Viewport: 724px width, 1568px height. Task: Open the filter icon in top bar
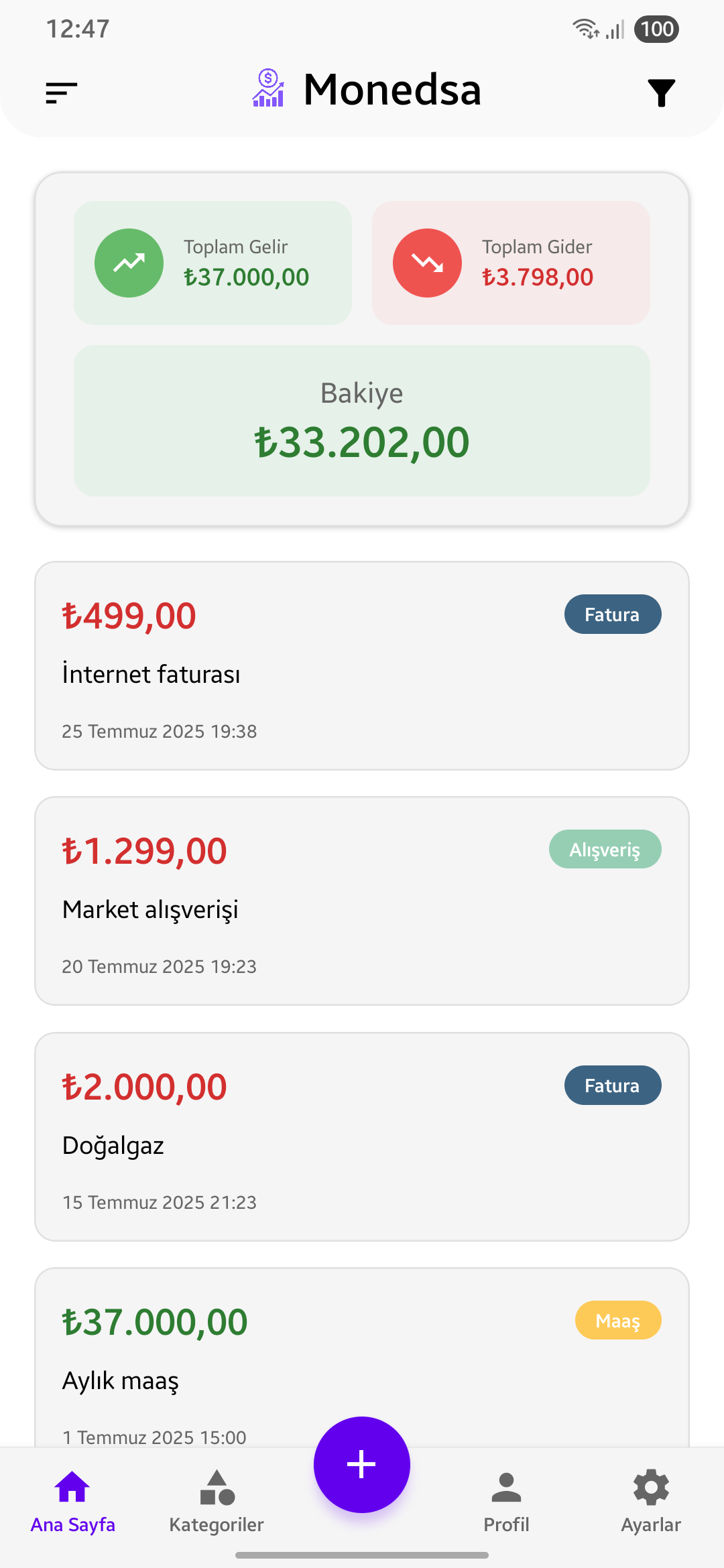[660, 92]
